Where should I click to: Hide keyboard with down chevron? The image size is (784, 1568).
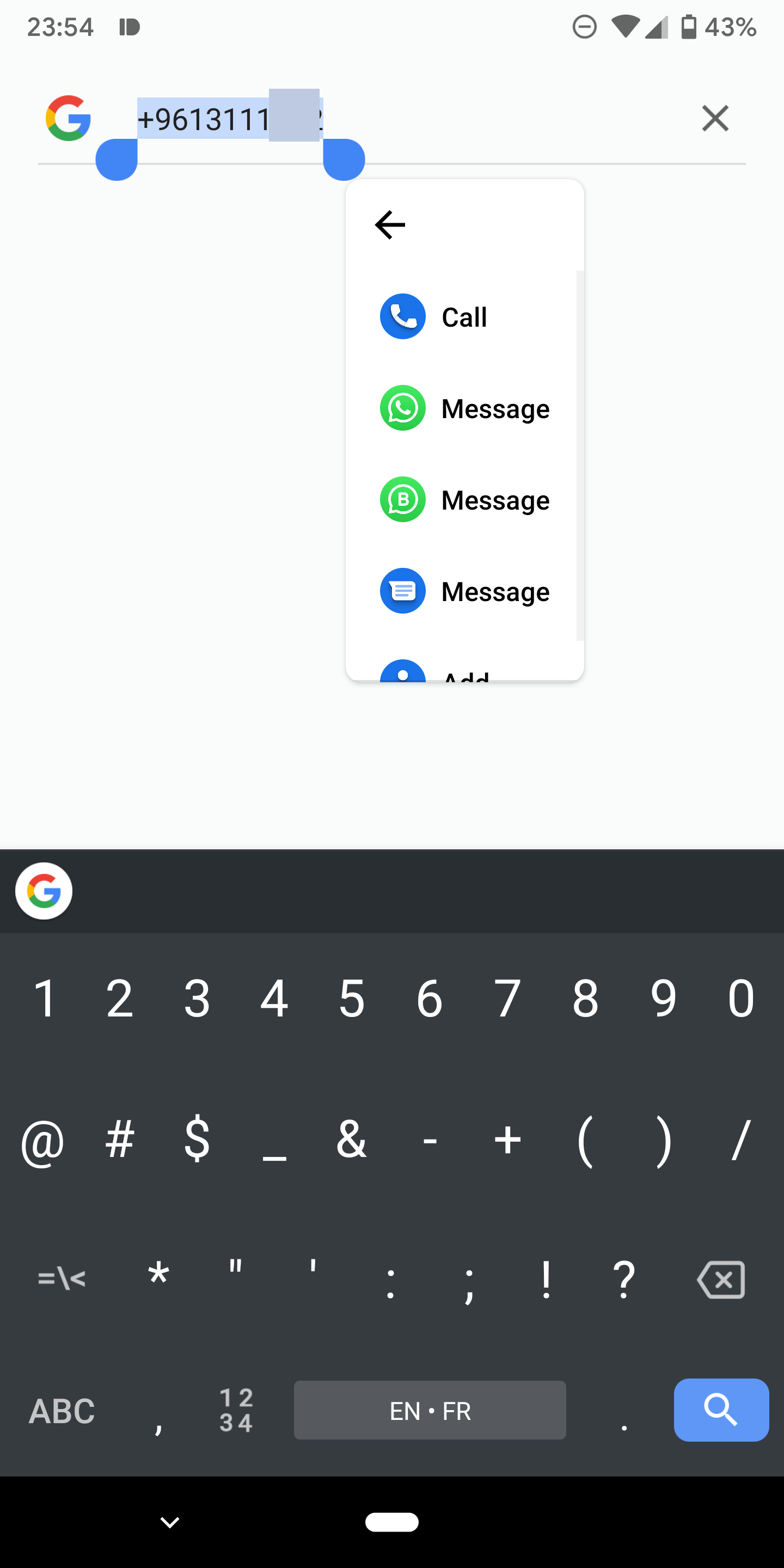(x=169, y=1522)
